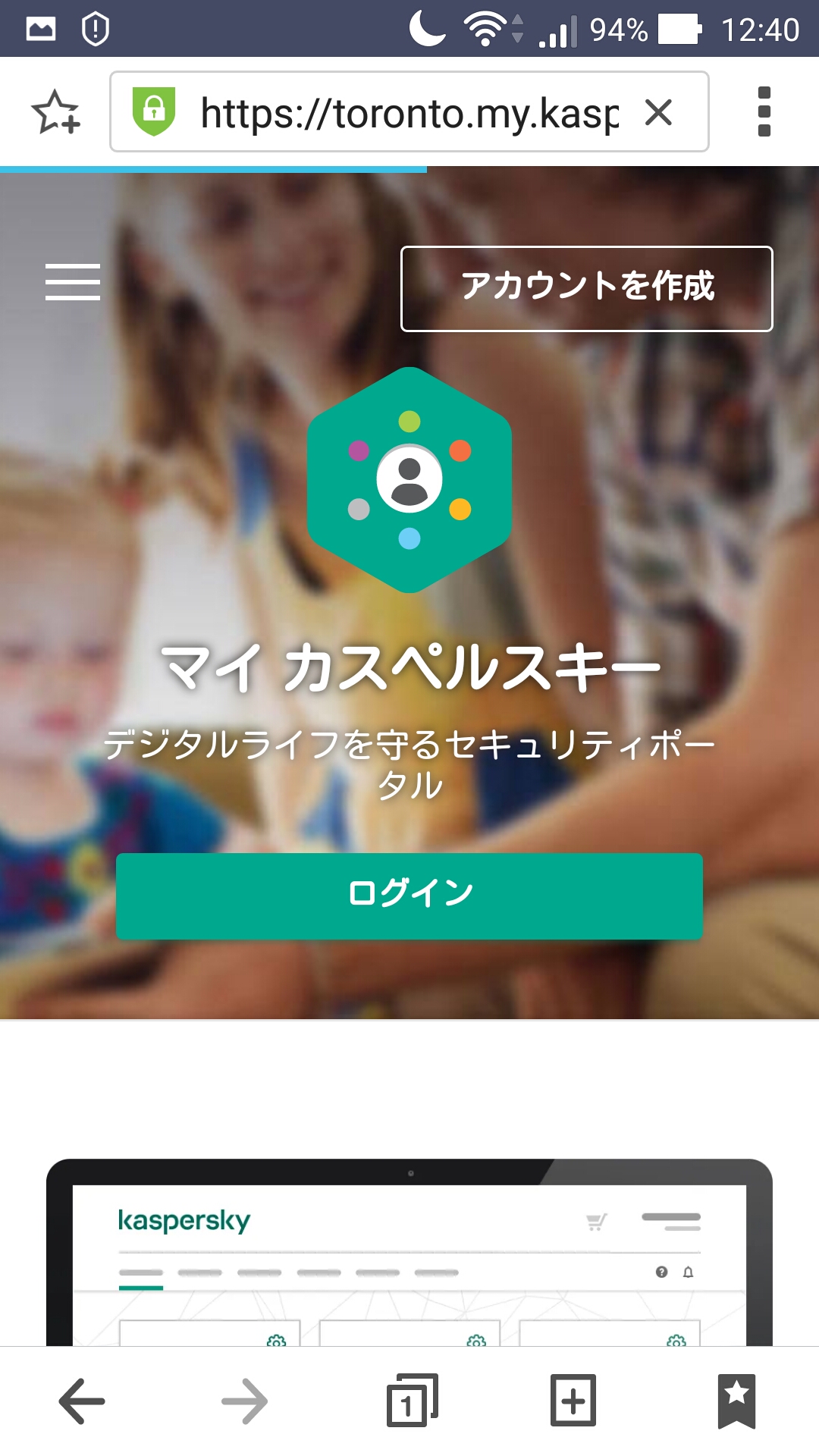Go back to the previous page
Image resolution: width=819 pixels, height=1456 pixels.
82,1401
